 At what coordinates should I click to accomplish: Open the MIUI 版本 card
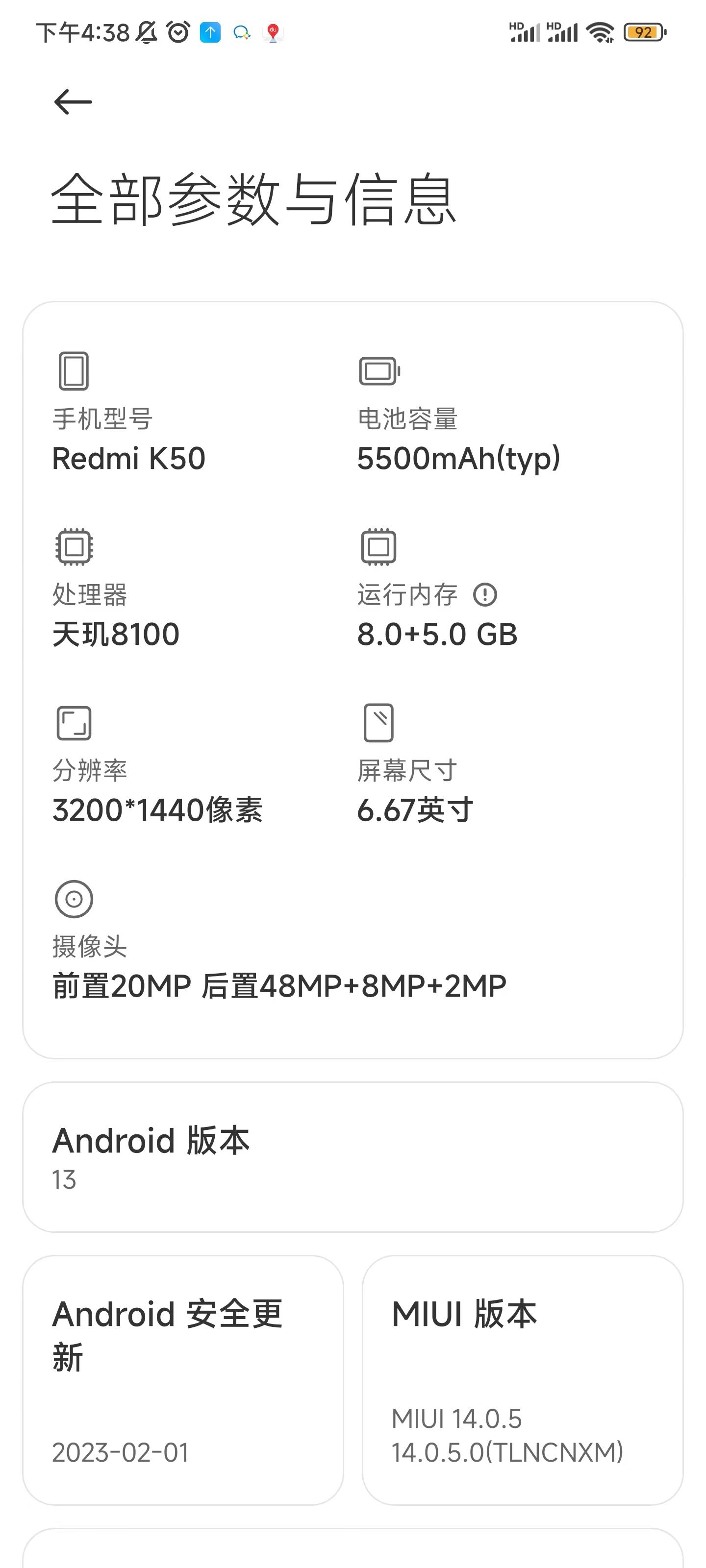[x=523, y=1380]
